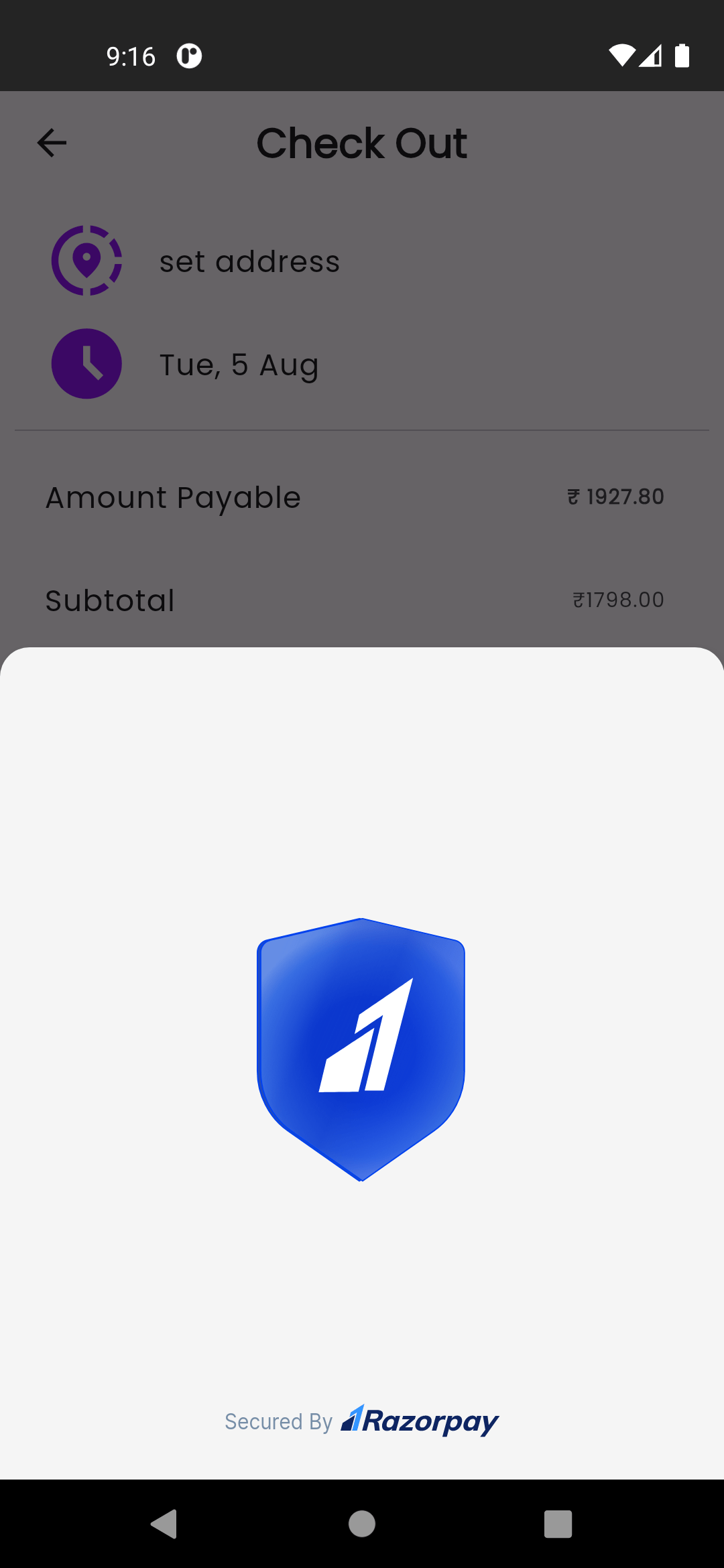Open the recent apps view
The image size is (724, 1568).
(558, 1524)
